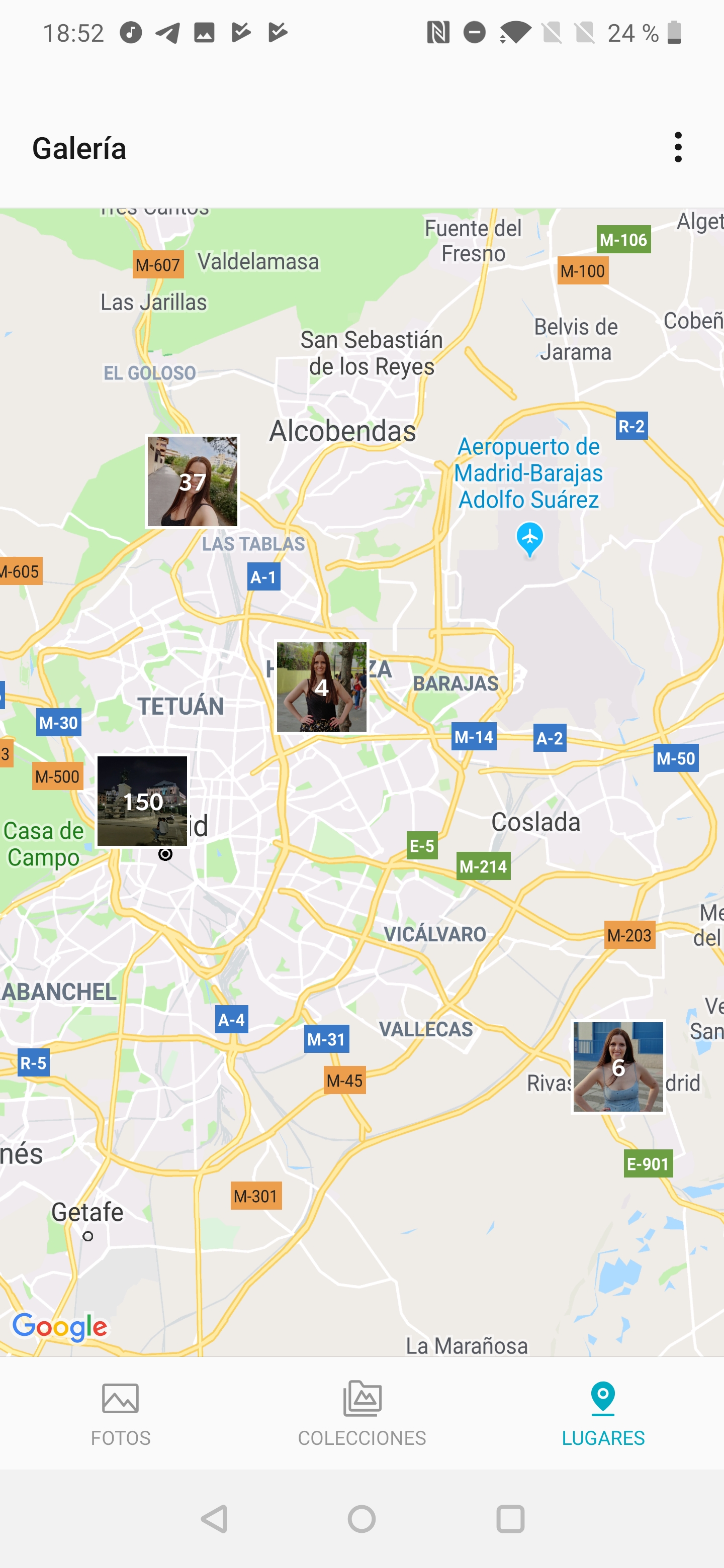
Task: Select the Lugares tab
Action: pyautogui.click(x=603, y=1413)
